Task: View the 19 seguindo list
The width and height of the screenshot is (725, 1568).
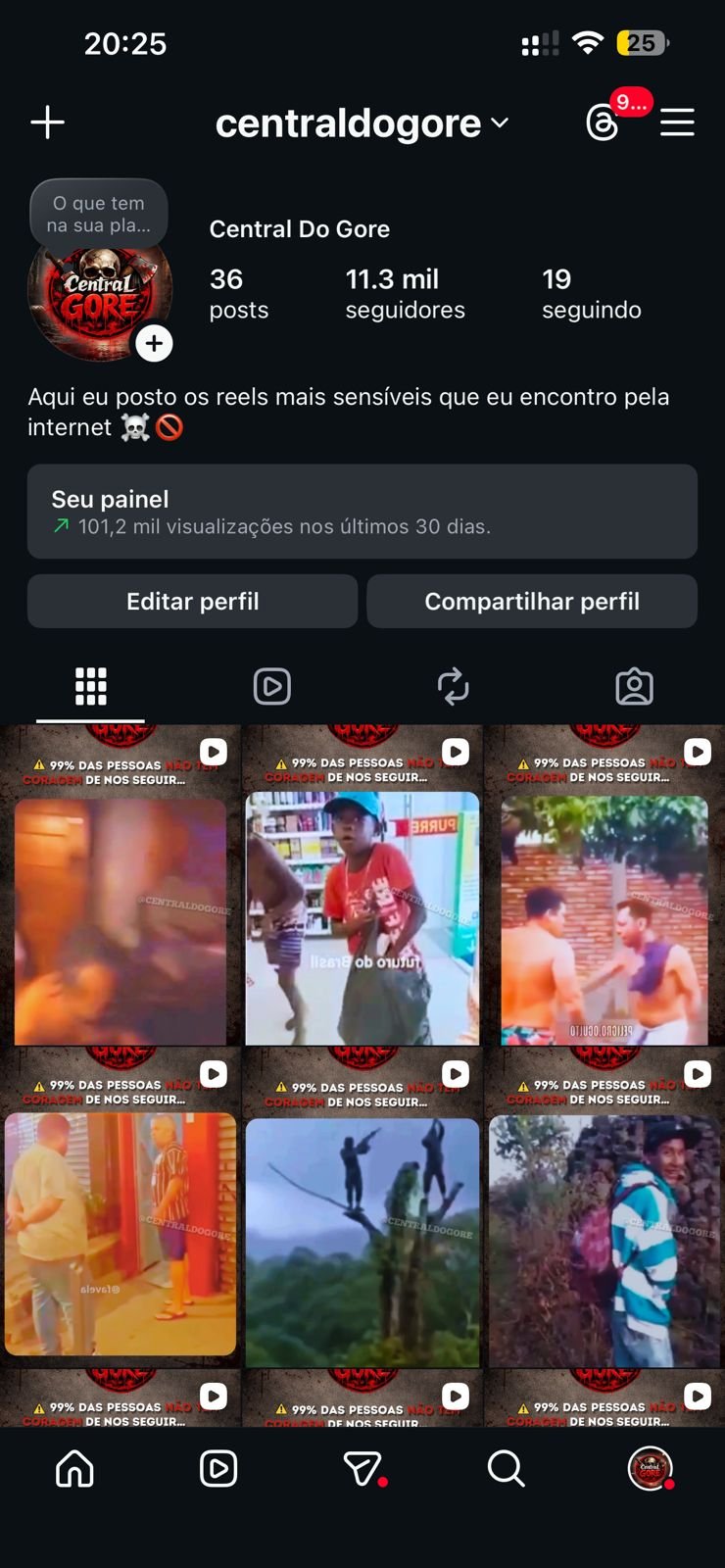Action: 591,294
